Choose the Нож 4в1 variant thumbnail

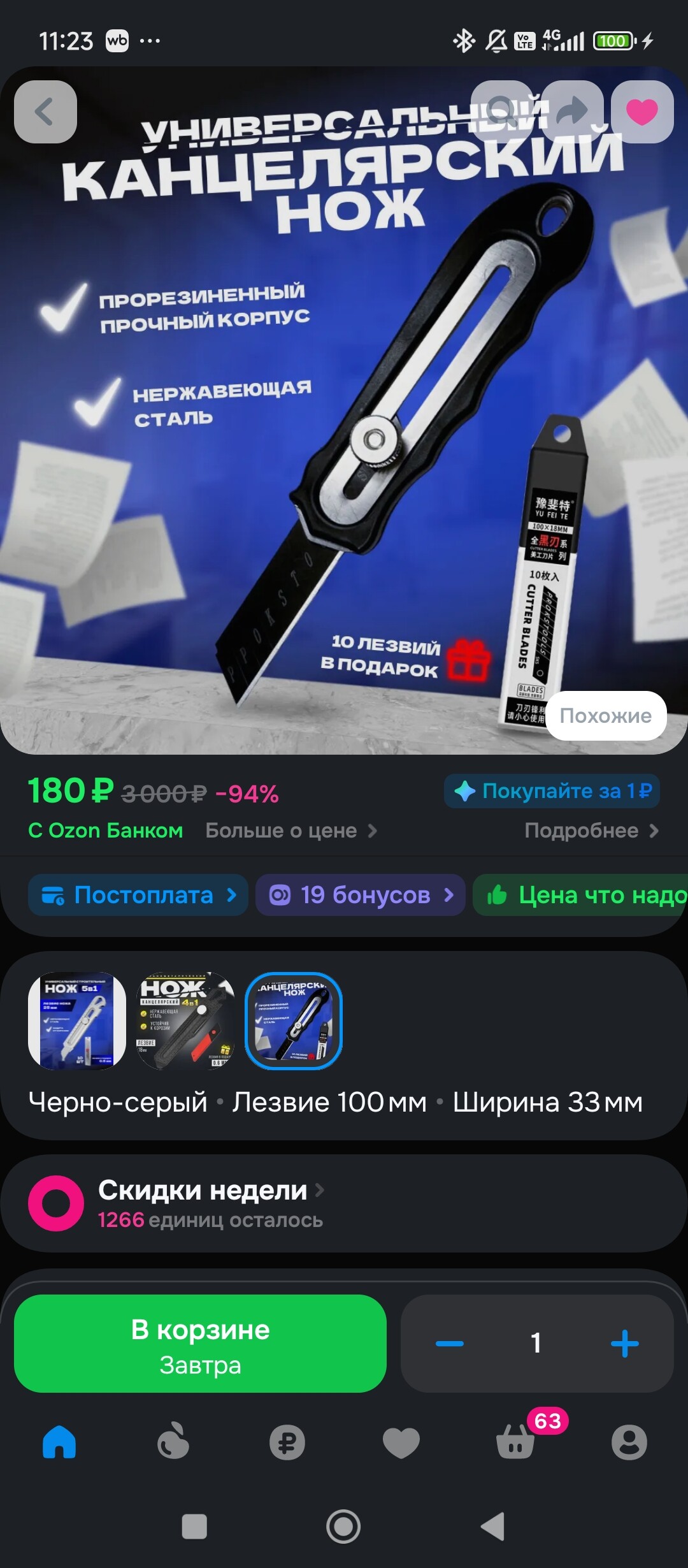pos(185,1020)
